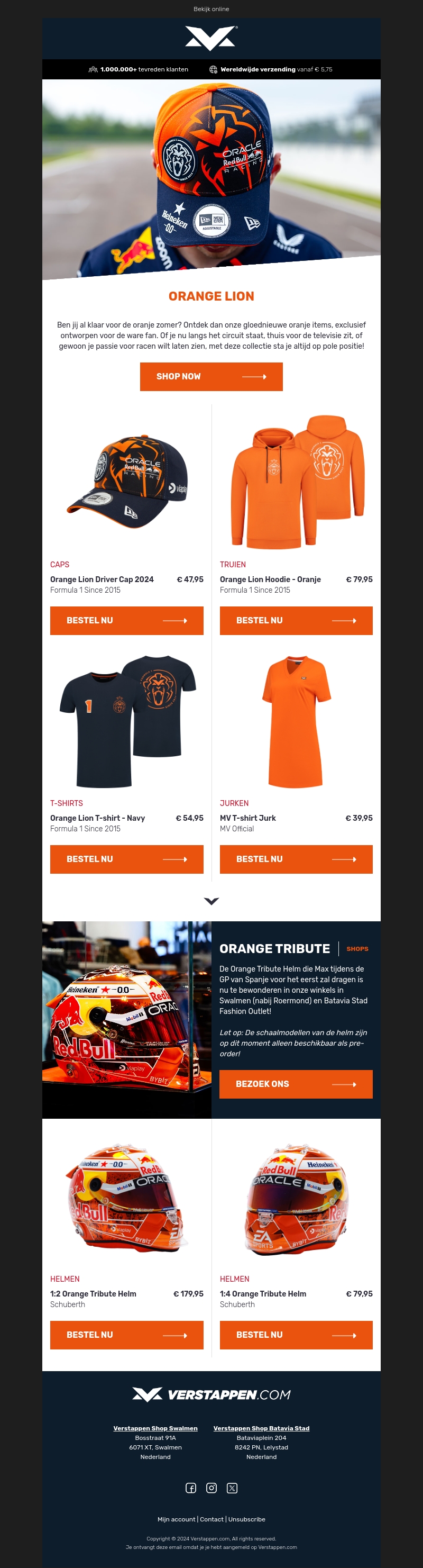Visit the X profile
423x1568 pixels.
[232, 1488]
